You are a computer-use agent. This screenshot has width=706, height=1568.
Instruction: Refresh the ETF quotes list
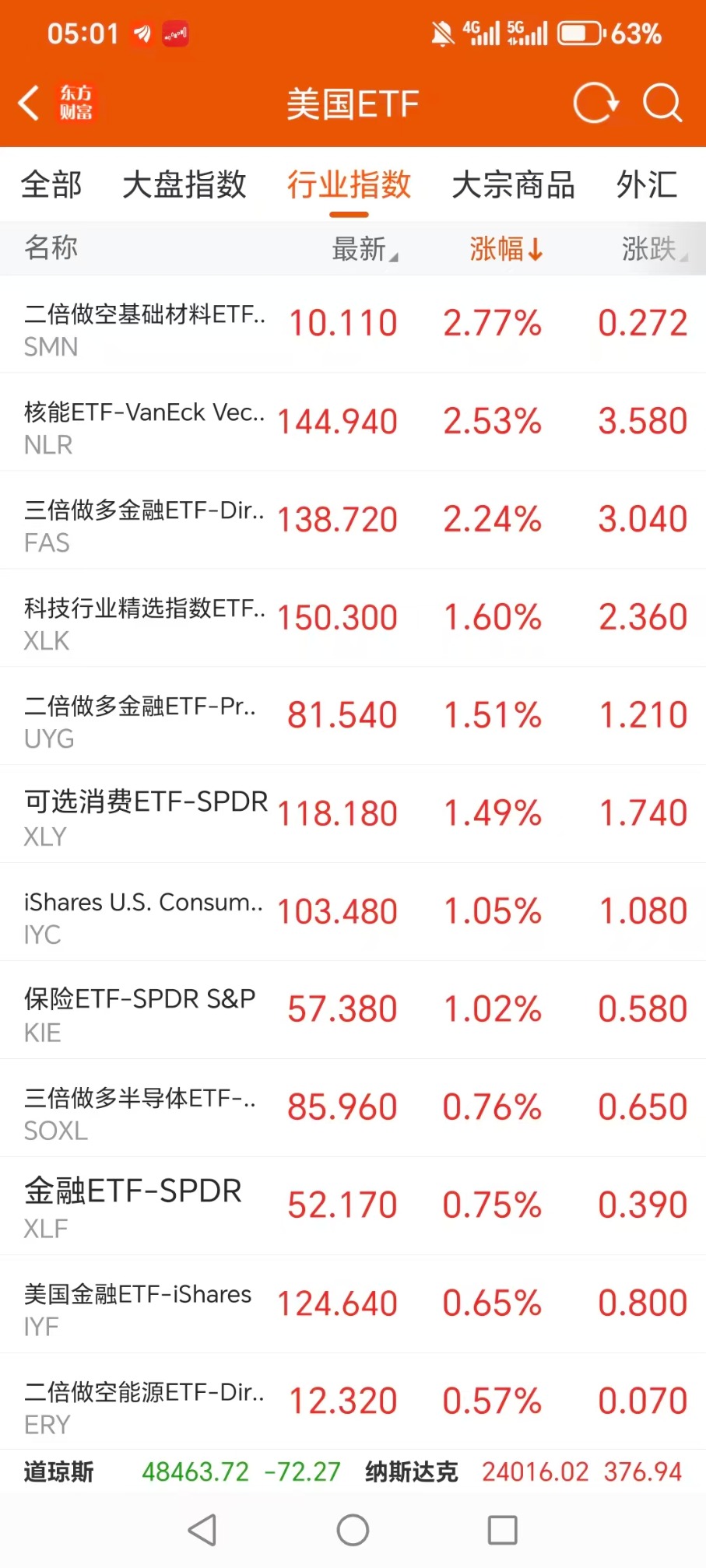[595, 103]
